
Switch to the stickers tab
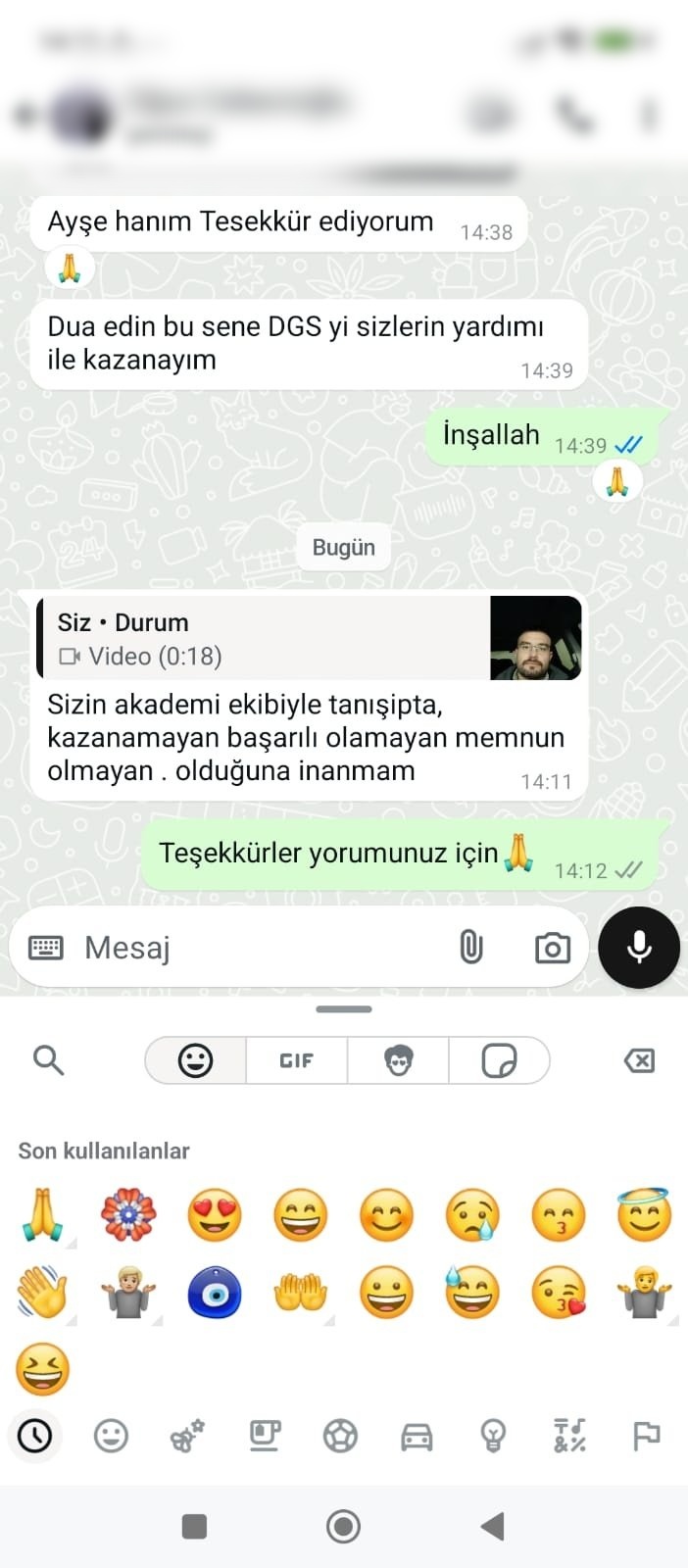[x=499, y=1060]
